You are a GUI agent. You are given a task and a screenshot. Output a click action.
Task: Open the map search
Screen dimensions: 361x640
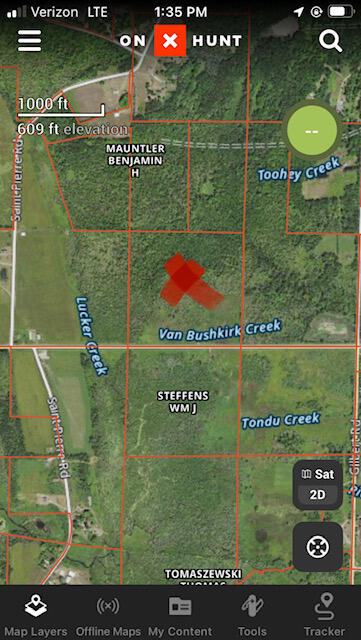(330, 41)
